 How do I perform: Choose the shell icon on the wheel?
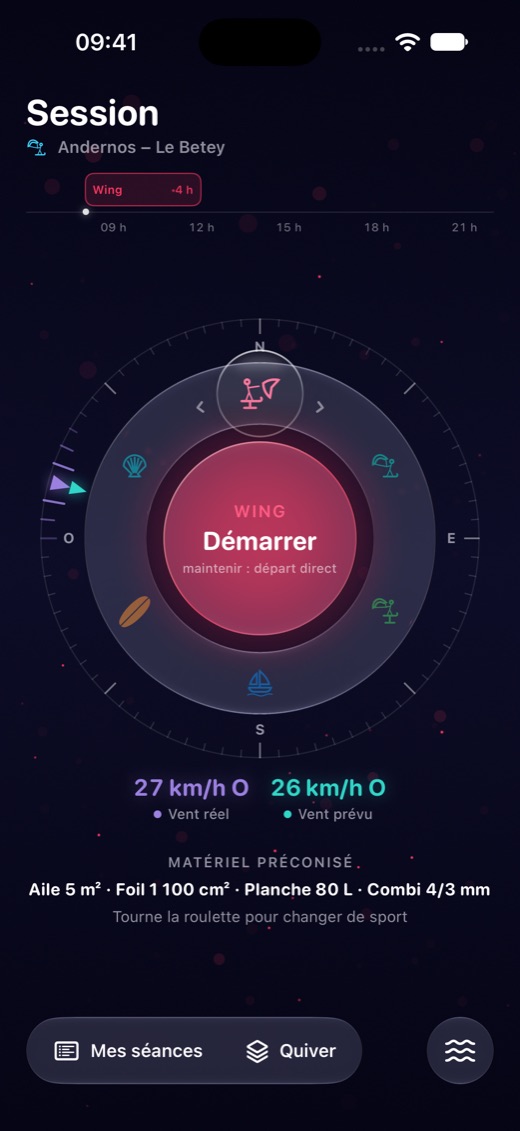(134, 466)
